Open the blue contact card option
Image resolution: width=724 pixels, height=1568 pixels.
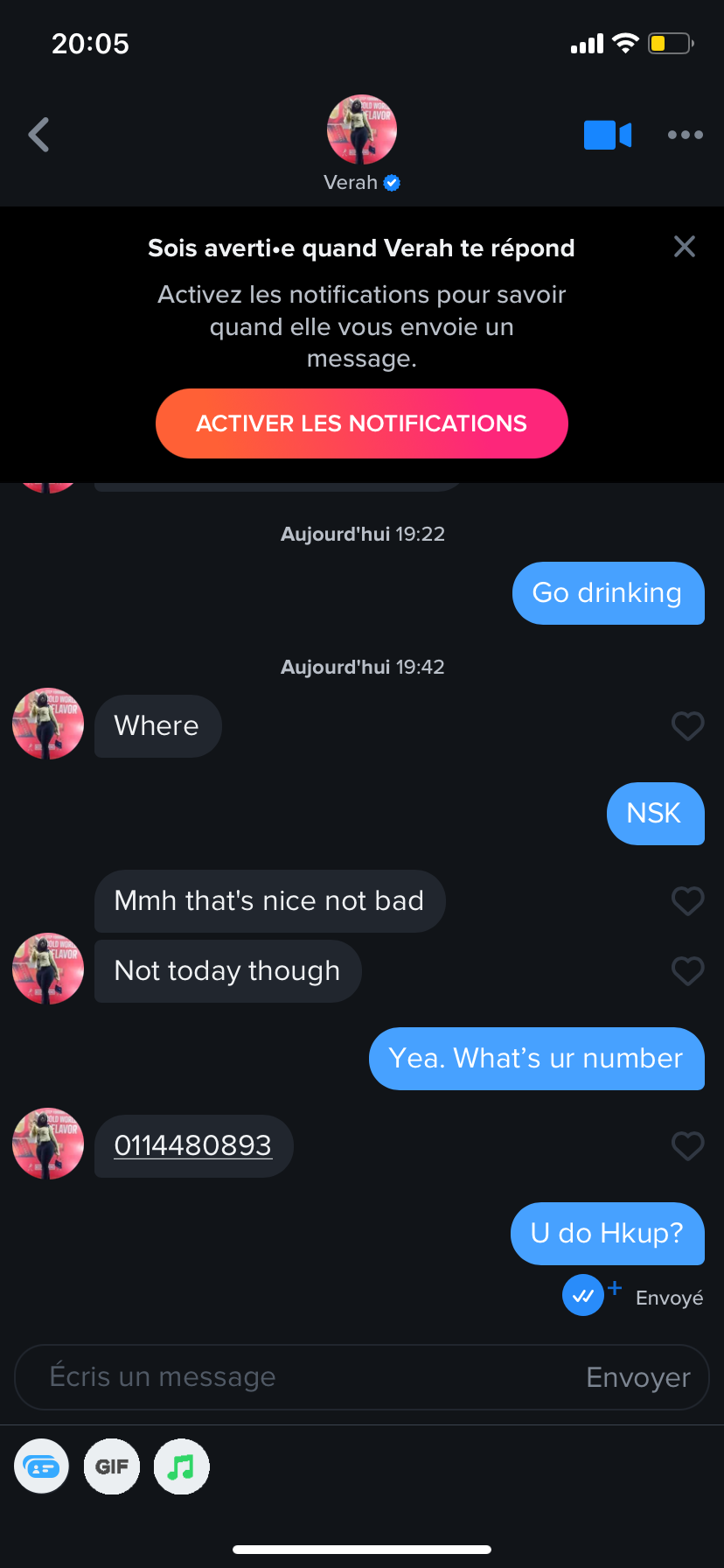pyautogui.click(x=42, y=1466)
